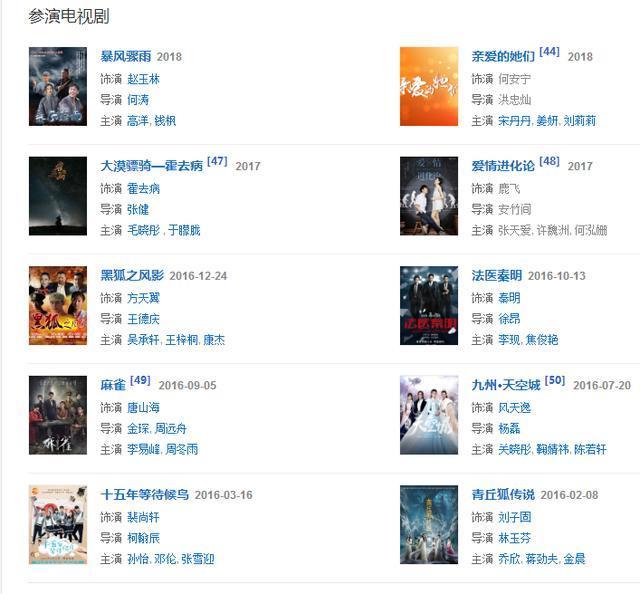Screen dimensions: 640x594
Task: Open the 亲爱的她们 drama page
Action: (x=503, y=56)
